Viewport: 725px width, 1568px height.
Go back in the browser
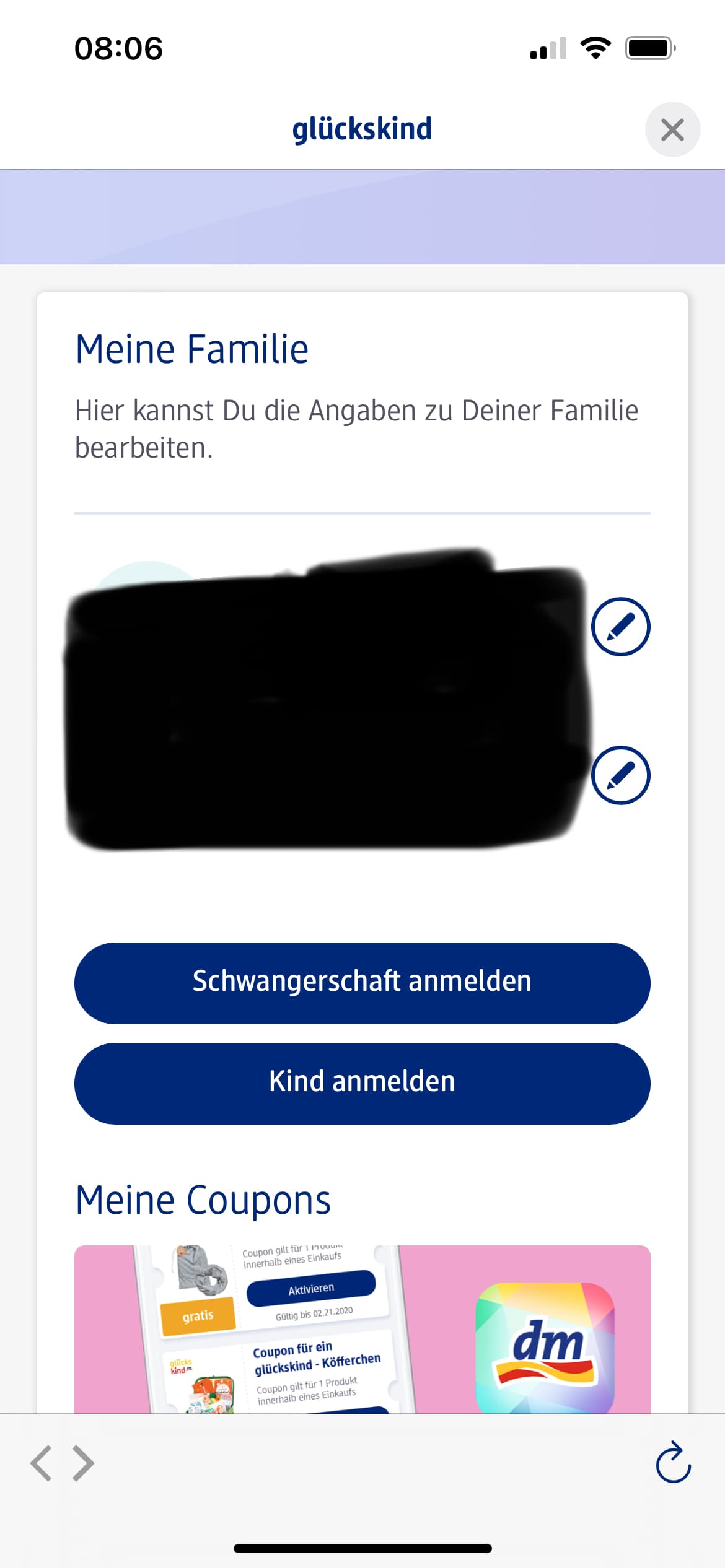coord(41,1463)
